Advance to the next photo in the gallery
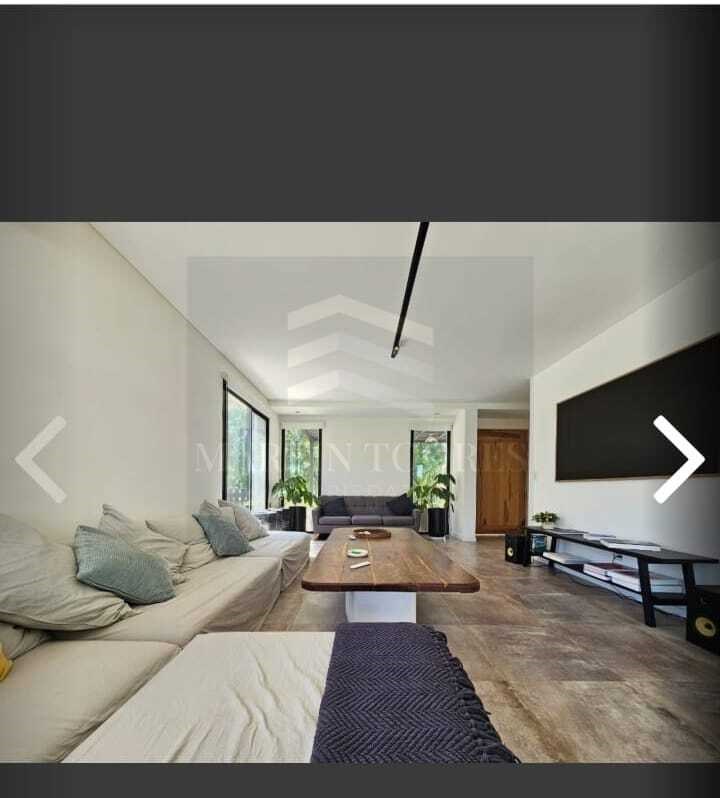The width and height of the screenshot is (720, 798). point(679,459)
